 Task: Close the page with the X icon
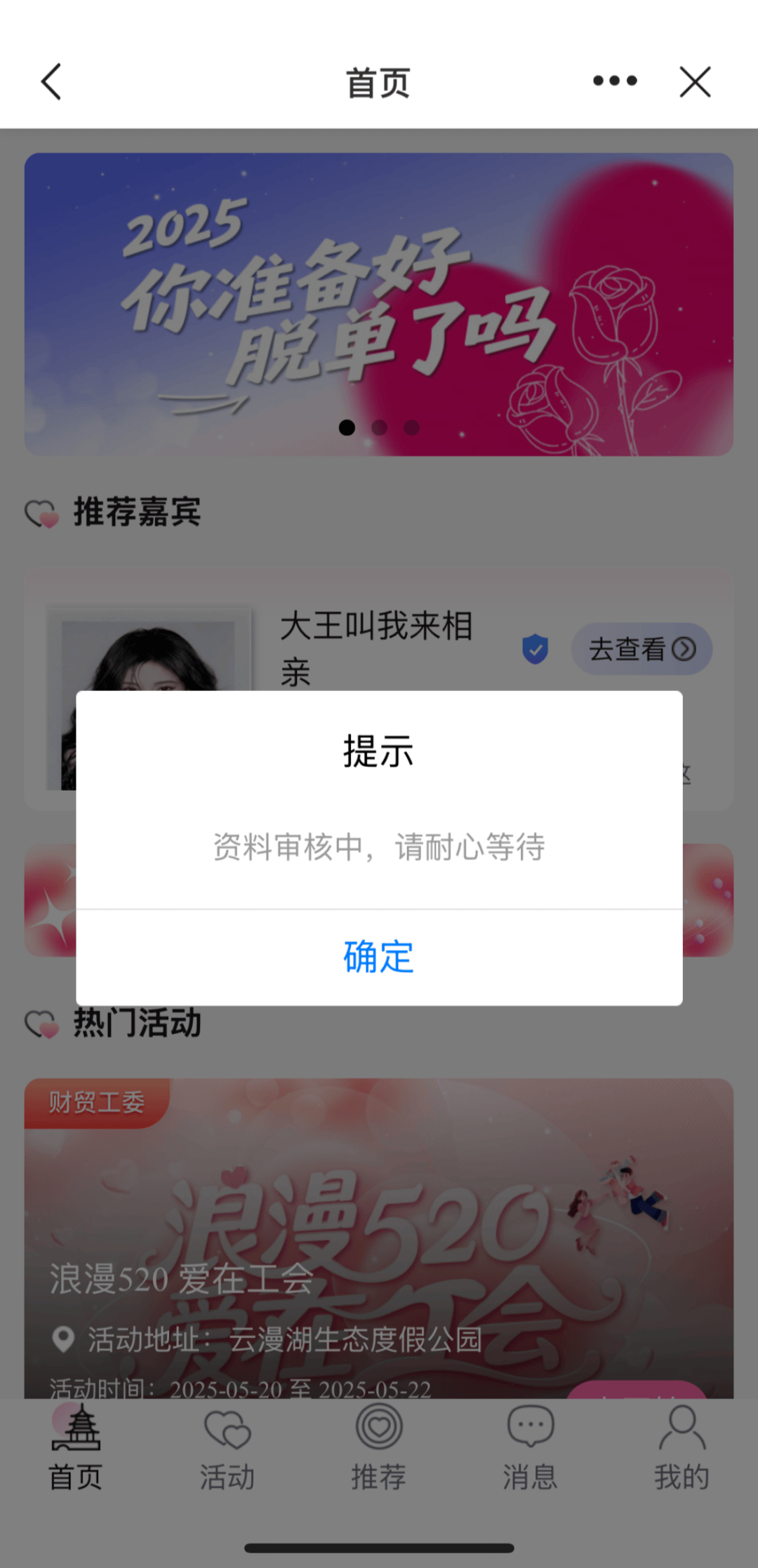coord(695,82)
